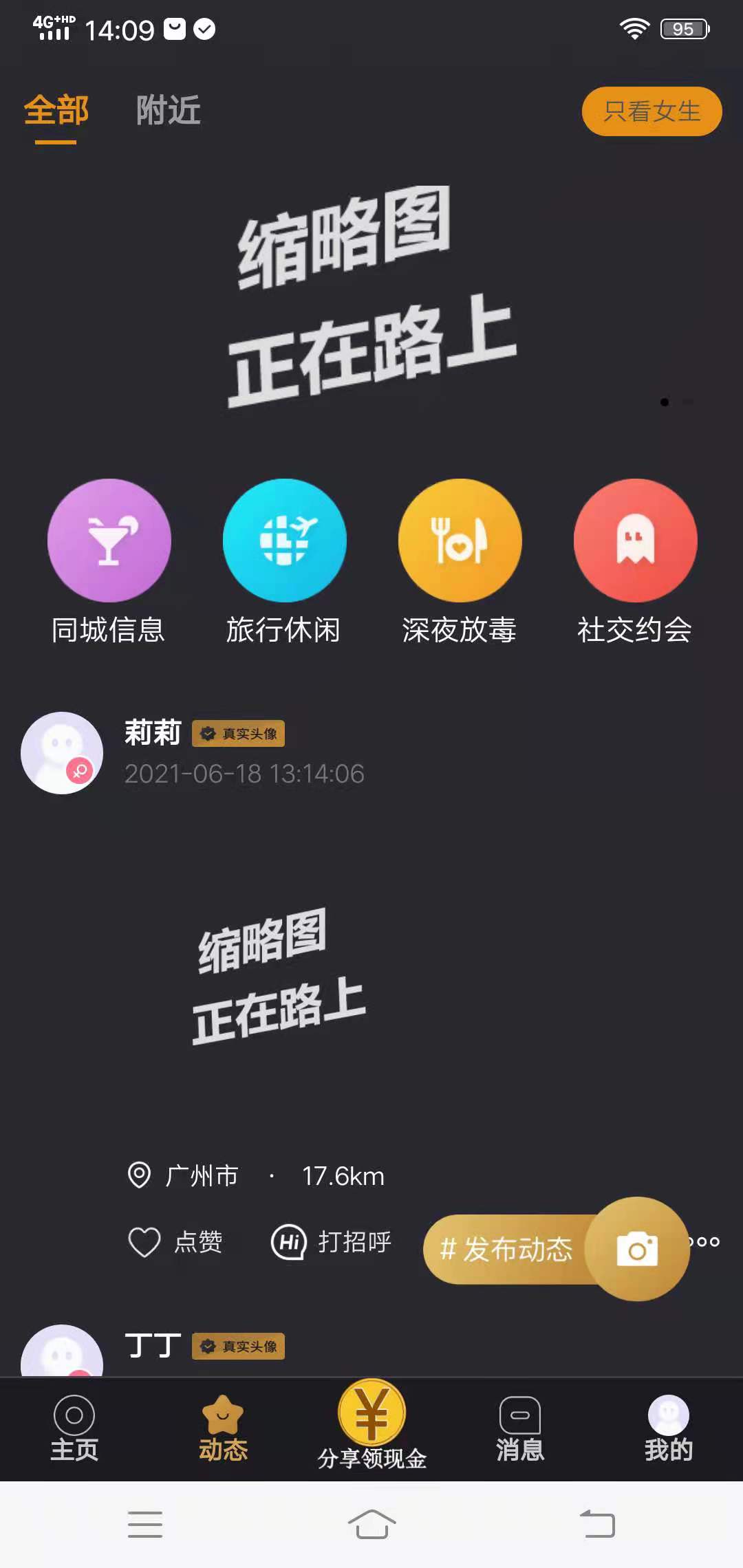Tap the system back button

coord(597,1524)
